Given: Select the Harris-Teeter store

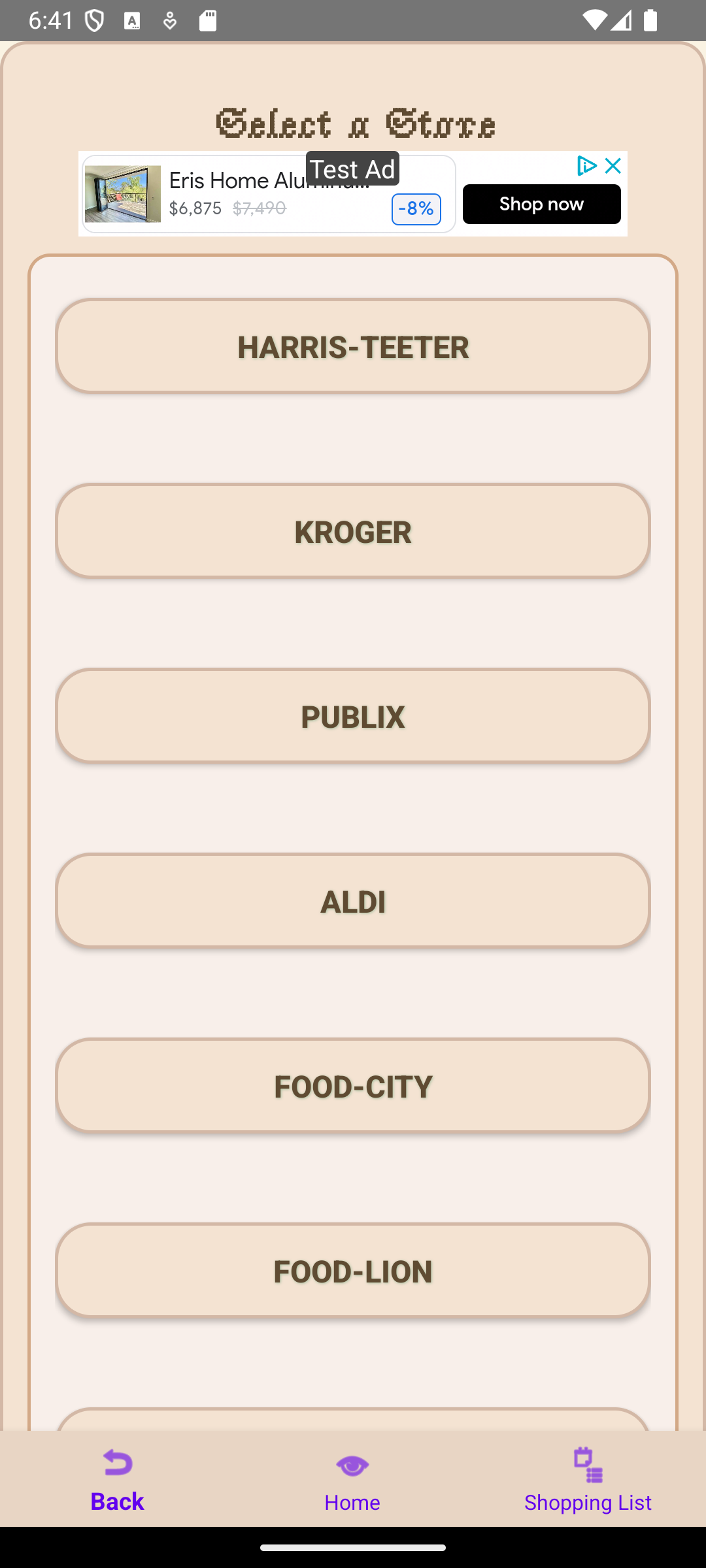Looking at the screenshot, I should (x=353, y=346).
